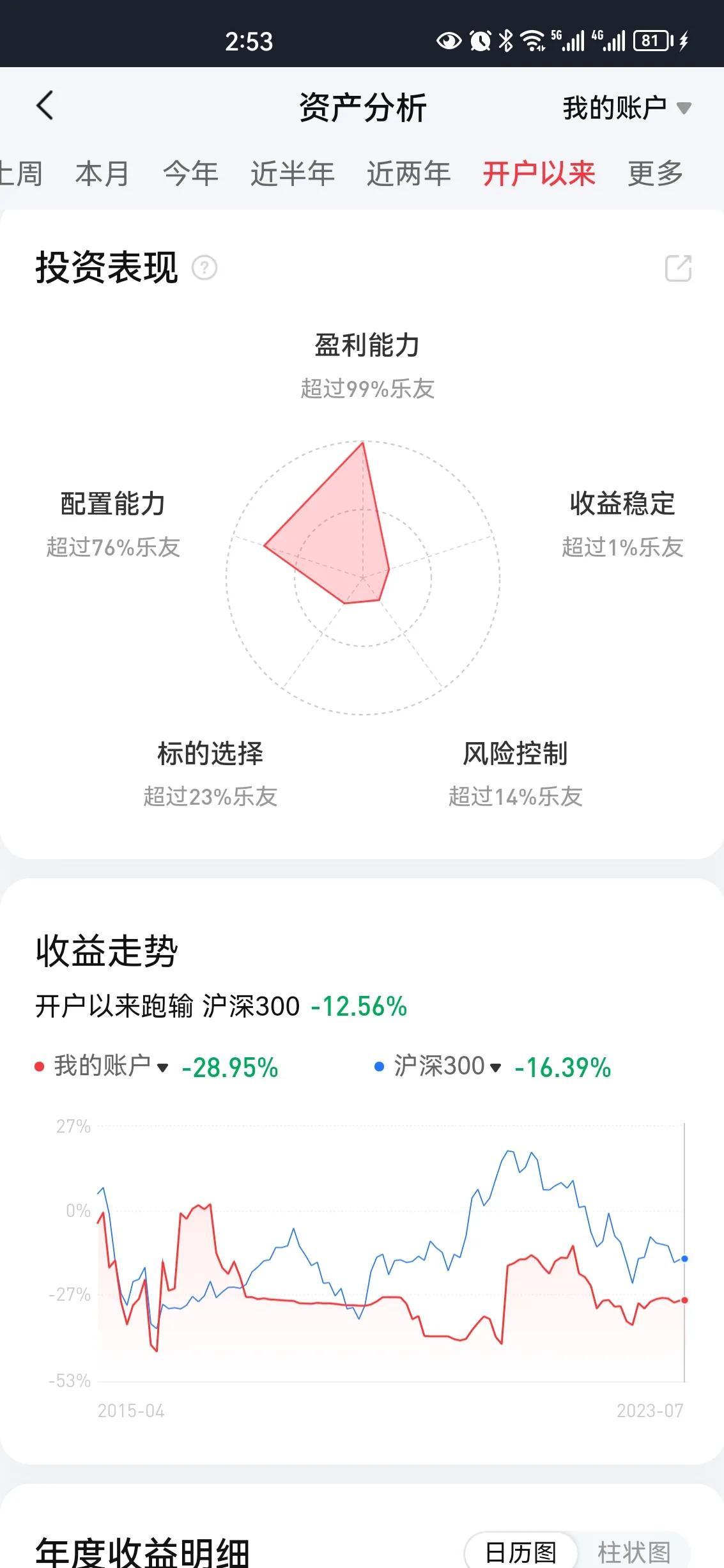Select the 近半年 time range
The width and height of the screenshot is (724, 1568).
pyautogui.click(x=292, y=174)
